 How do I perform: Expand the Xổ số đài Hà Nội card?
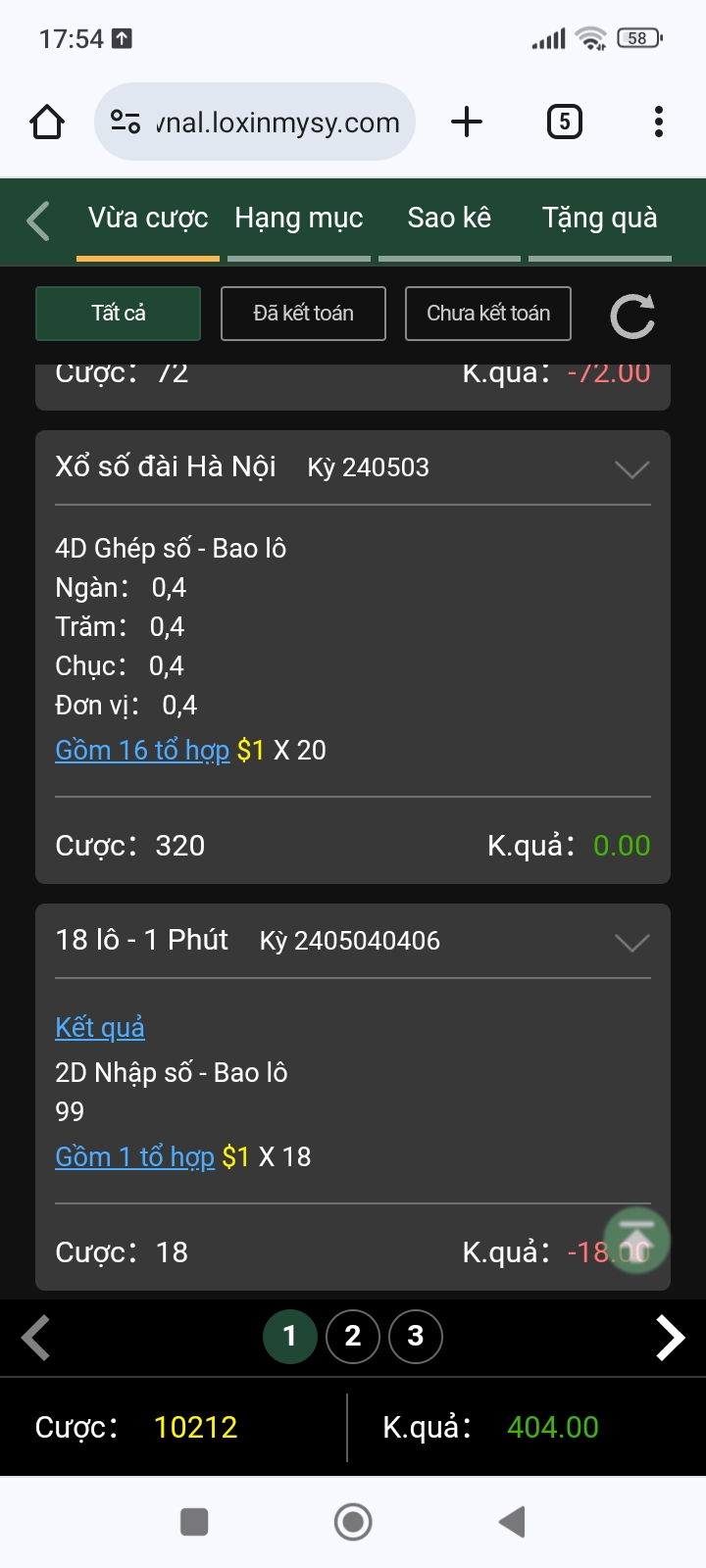click(631, 469)
